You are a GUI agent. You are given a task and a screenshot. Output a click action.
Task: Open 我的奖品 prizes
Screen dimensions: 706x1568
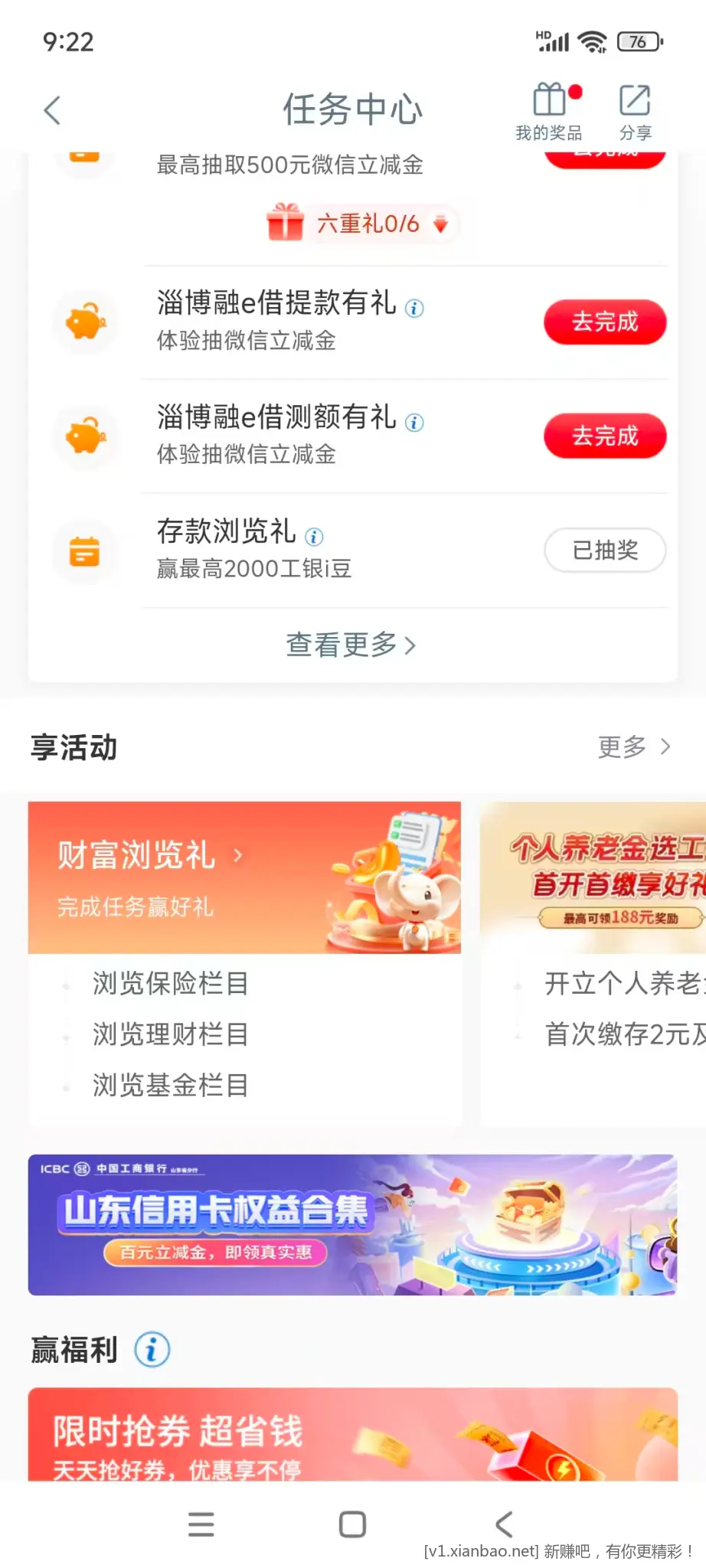click(549, 112)
